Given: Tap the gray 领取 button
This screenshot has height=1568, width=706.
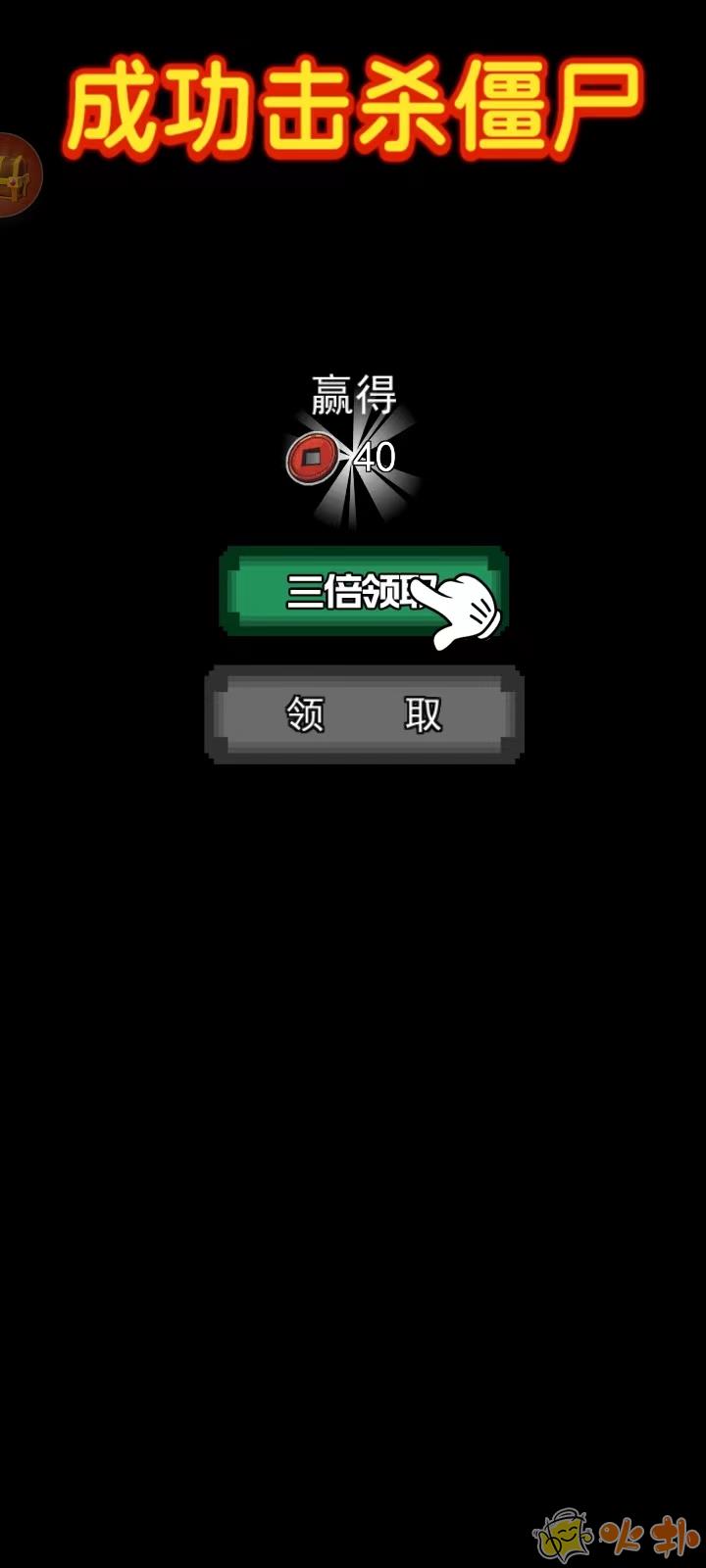Looking at the screenshot, I should click(x=364, y=714).
